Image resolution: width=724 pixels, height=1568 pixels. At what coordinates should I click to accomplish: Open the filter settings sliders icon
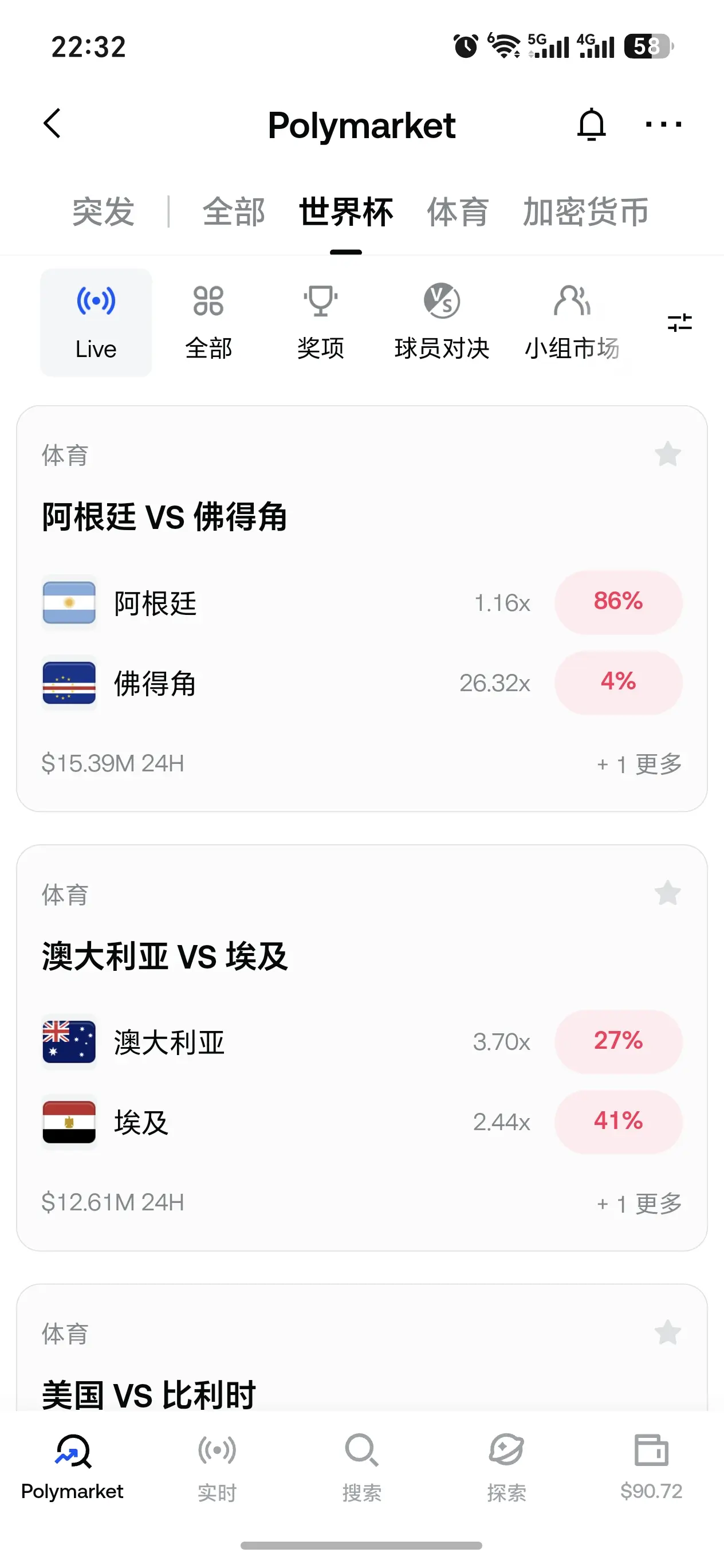(x=679, y=323)
